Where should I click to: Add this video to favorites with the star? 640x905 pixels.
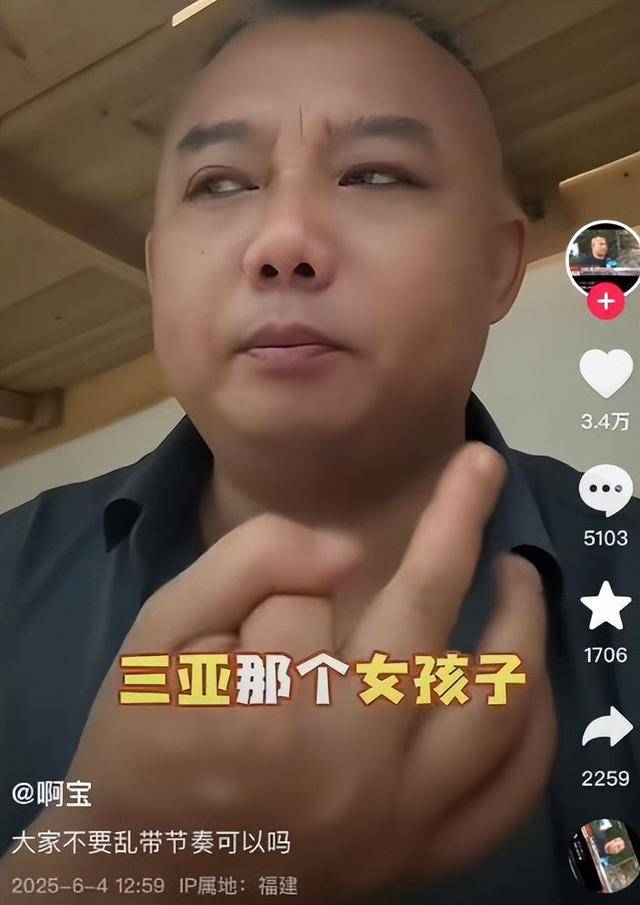pos(606,606)
